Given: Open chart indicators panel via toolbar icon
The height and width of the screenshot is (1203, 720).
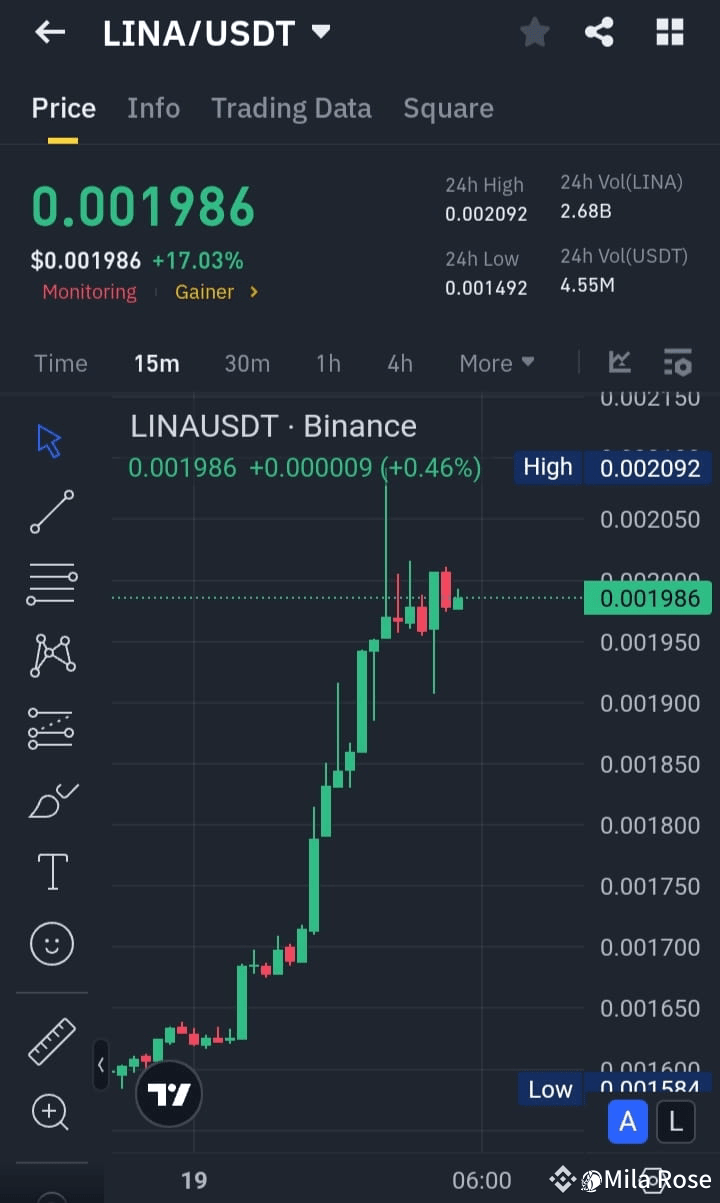Looking at the screenshot, I should (677, 362).
